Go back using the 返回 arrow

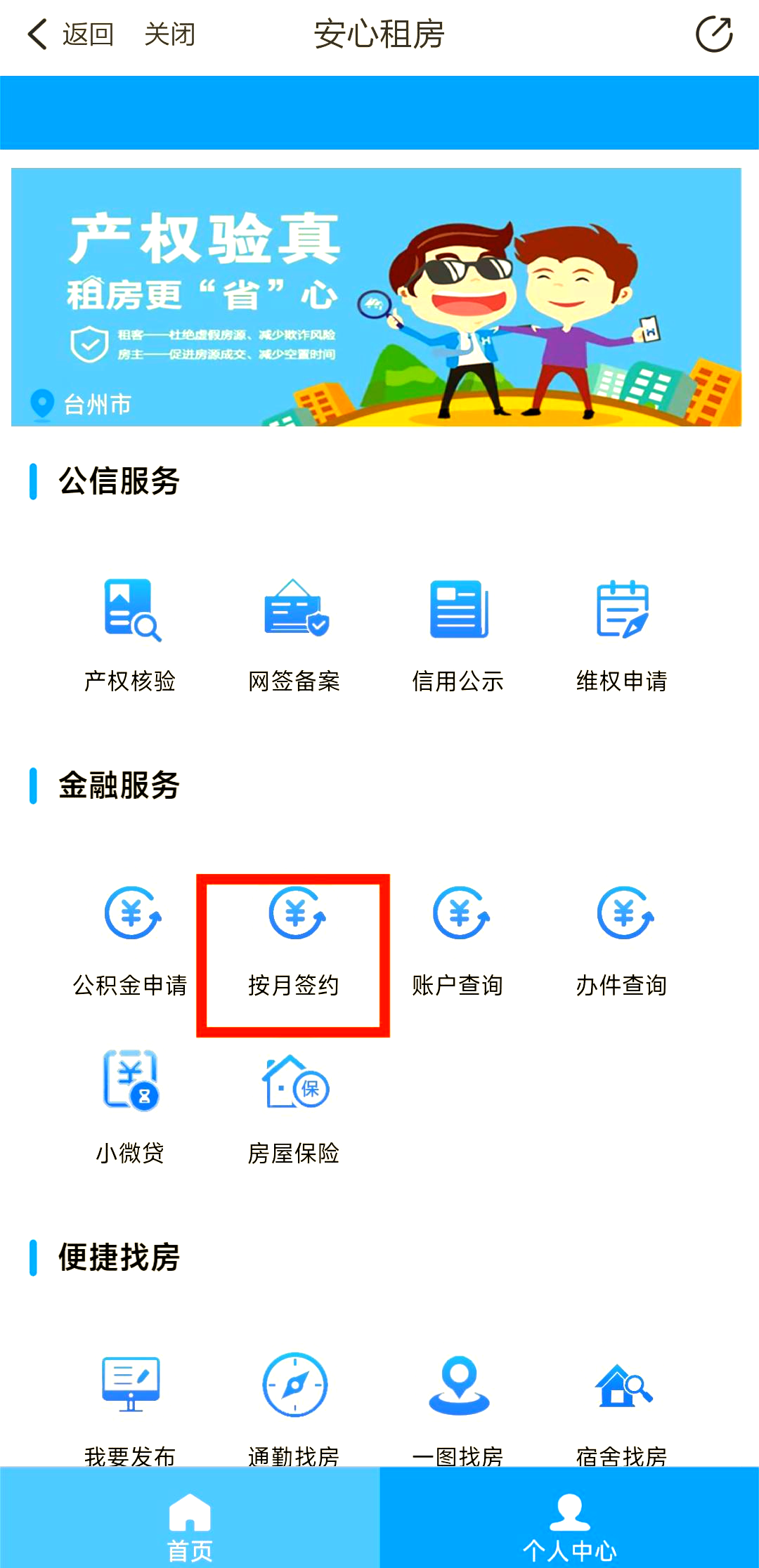(69, 34)
